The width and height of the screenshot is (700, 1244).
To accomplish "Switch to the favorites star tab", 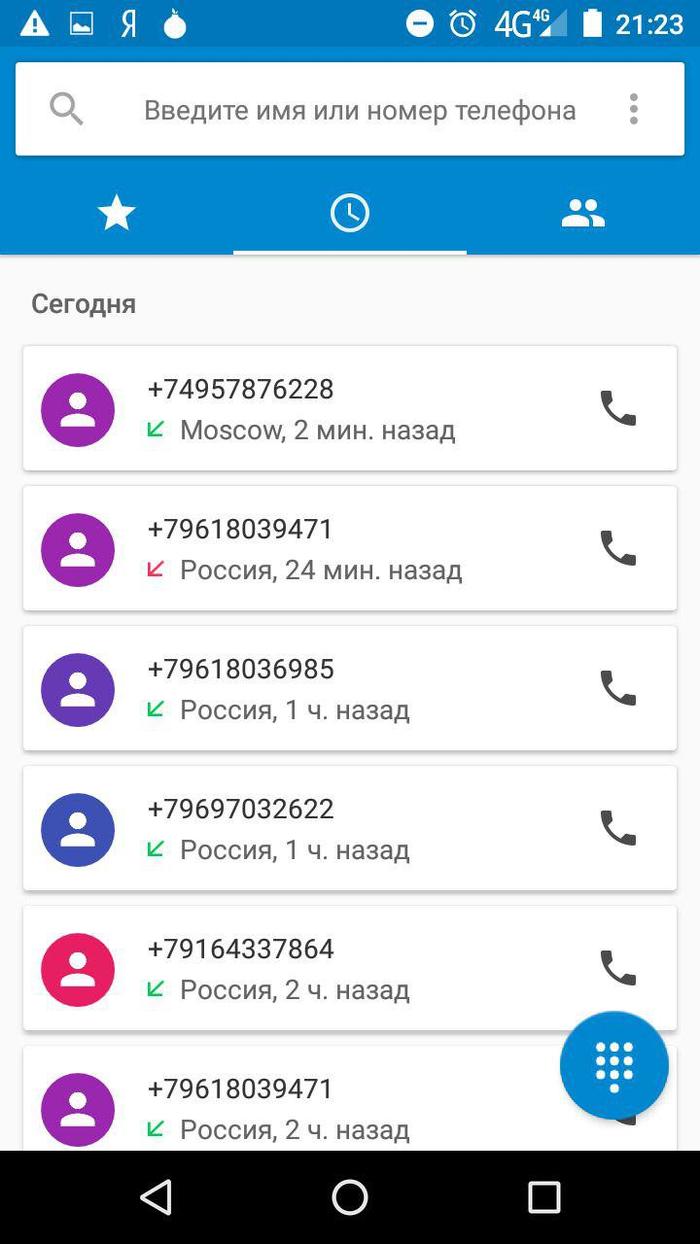I will coord(116,213).
